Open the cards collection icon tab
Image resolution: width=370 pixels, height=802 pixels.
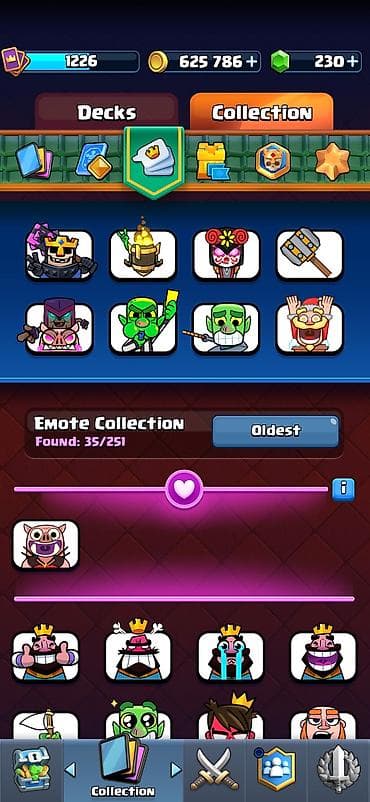33,161
